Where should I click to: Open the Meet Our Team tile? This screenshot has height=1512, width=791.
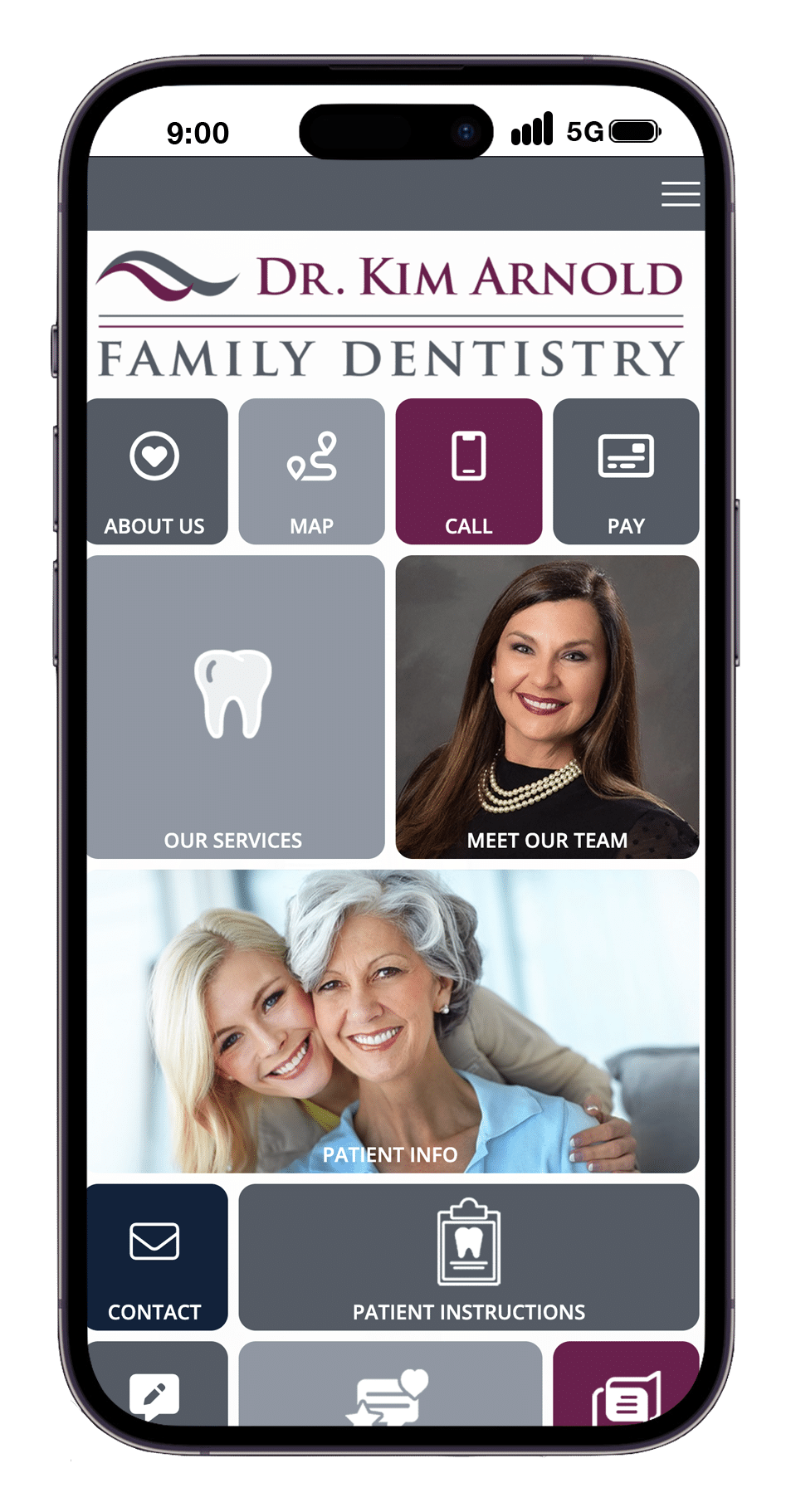pyautogui.click(x=547, y=706)
